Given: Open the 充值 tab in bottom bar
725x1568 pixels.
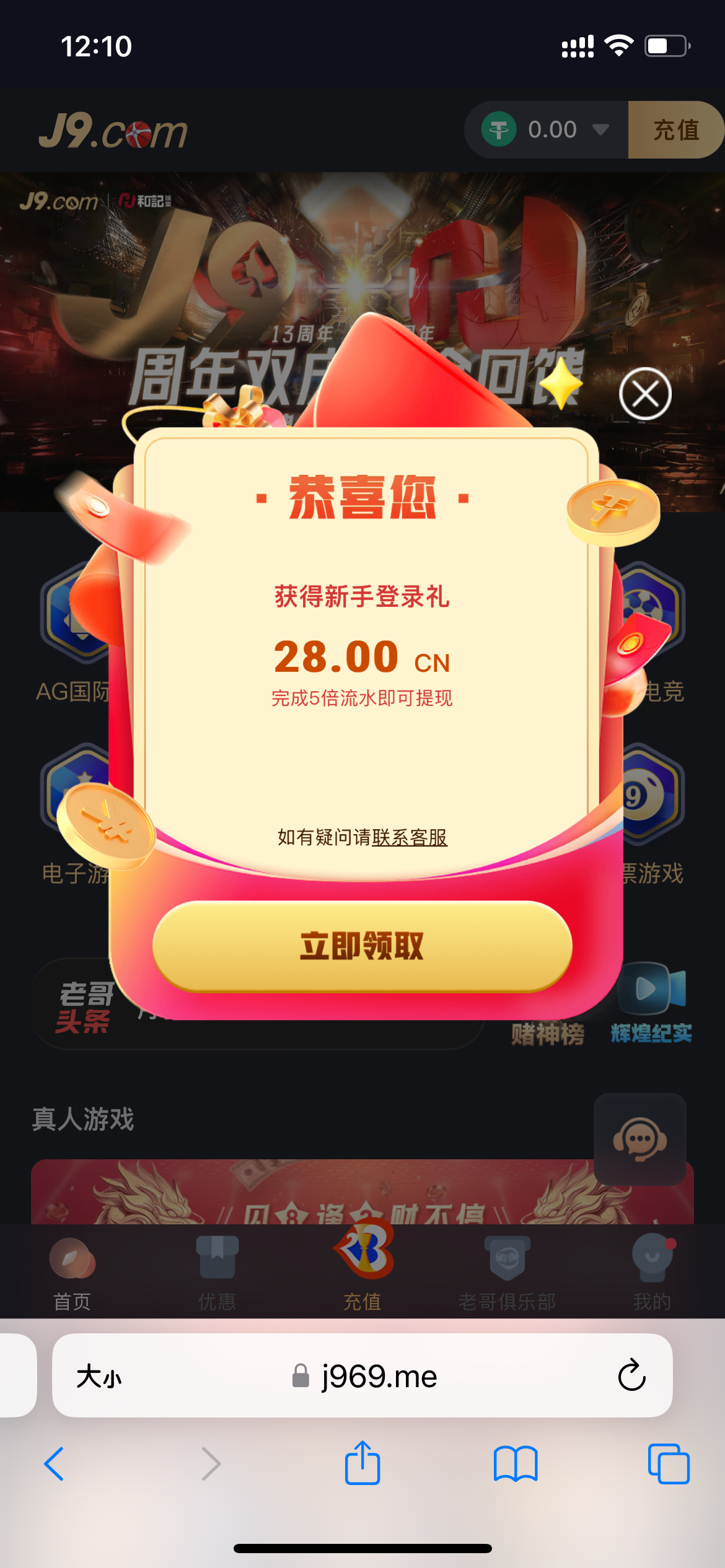Looking at the screenshot, I should 362,1270.
